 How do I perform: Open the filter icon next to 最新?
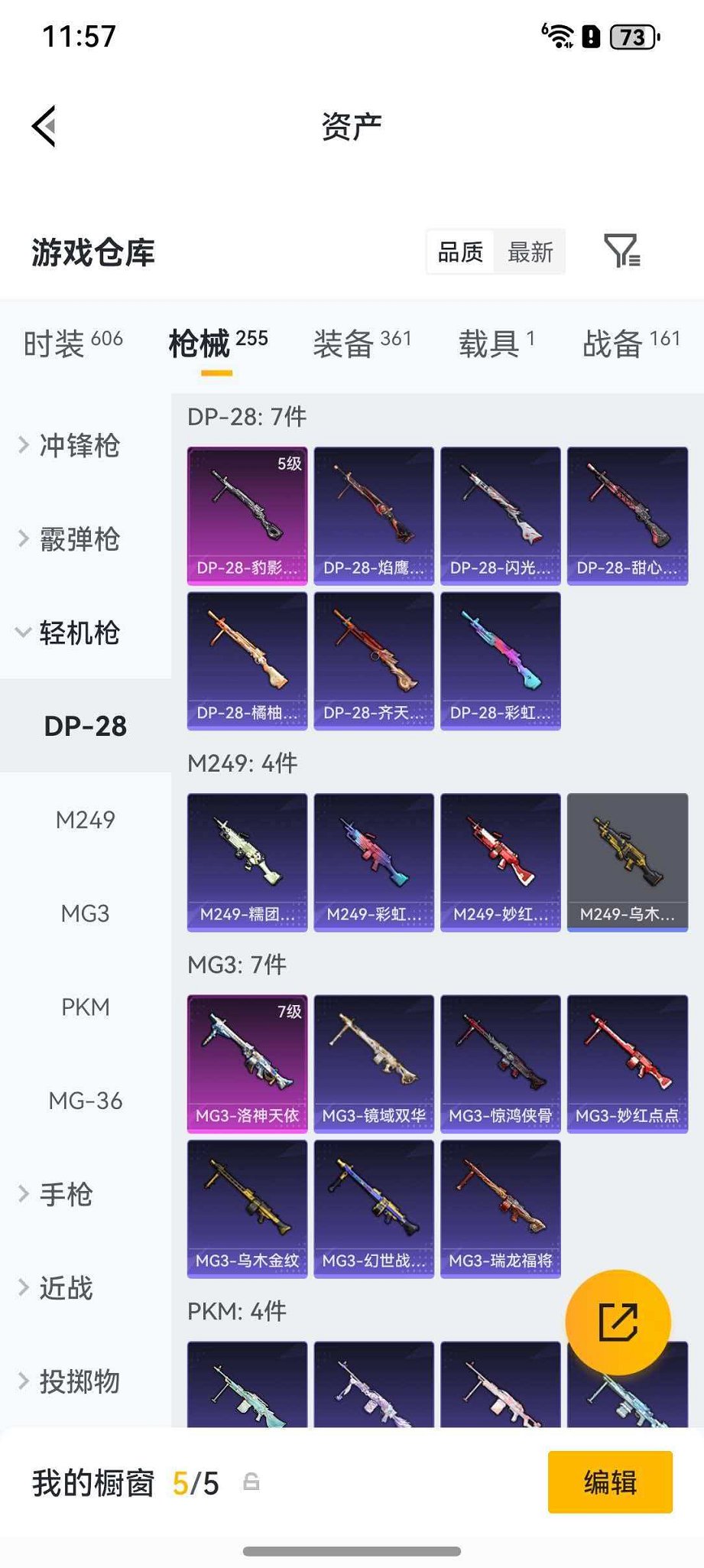pos(622,251)
